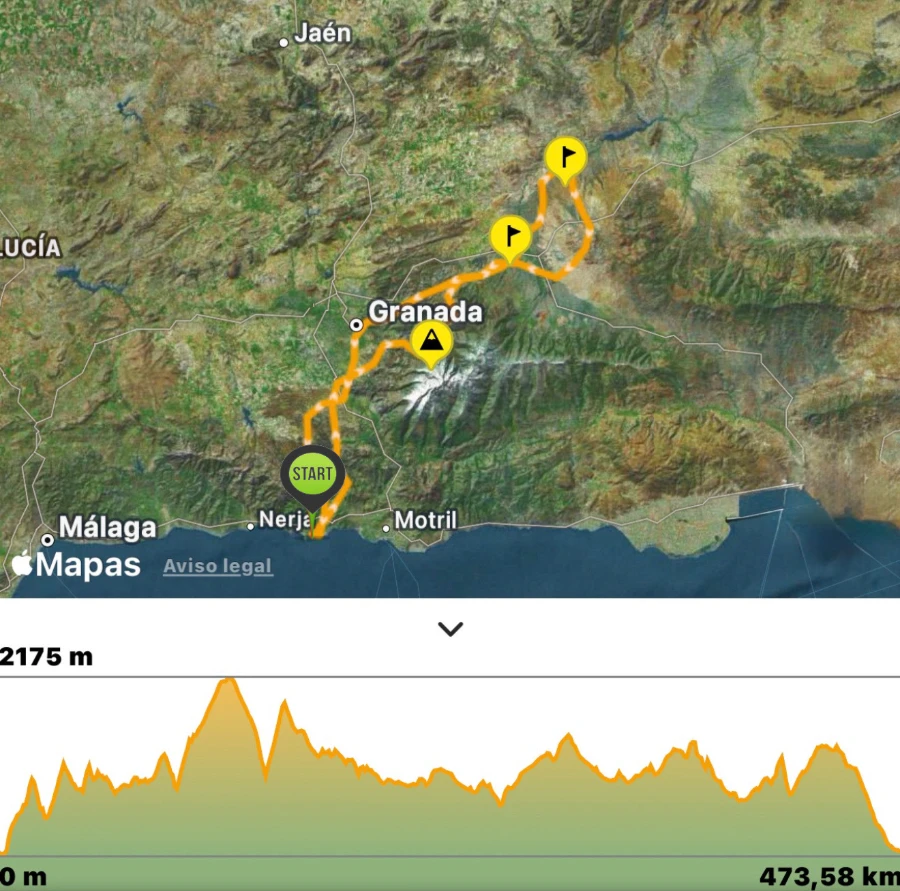
Task: Tap the green START marker on the map
Action: [x=313, y=474]
